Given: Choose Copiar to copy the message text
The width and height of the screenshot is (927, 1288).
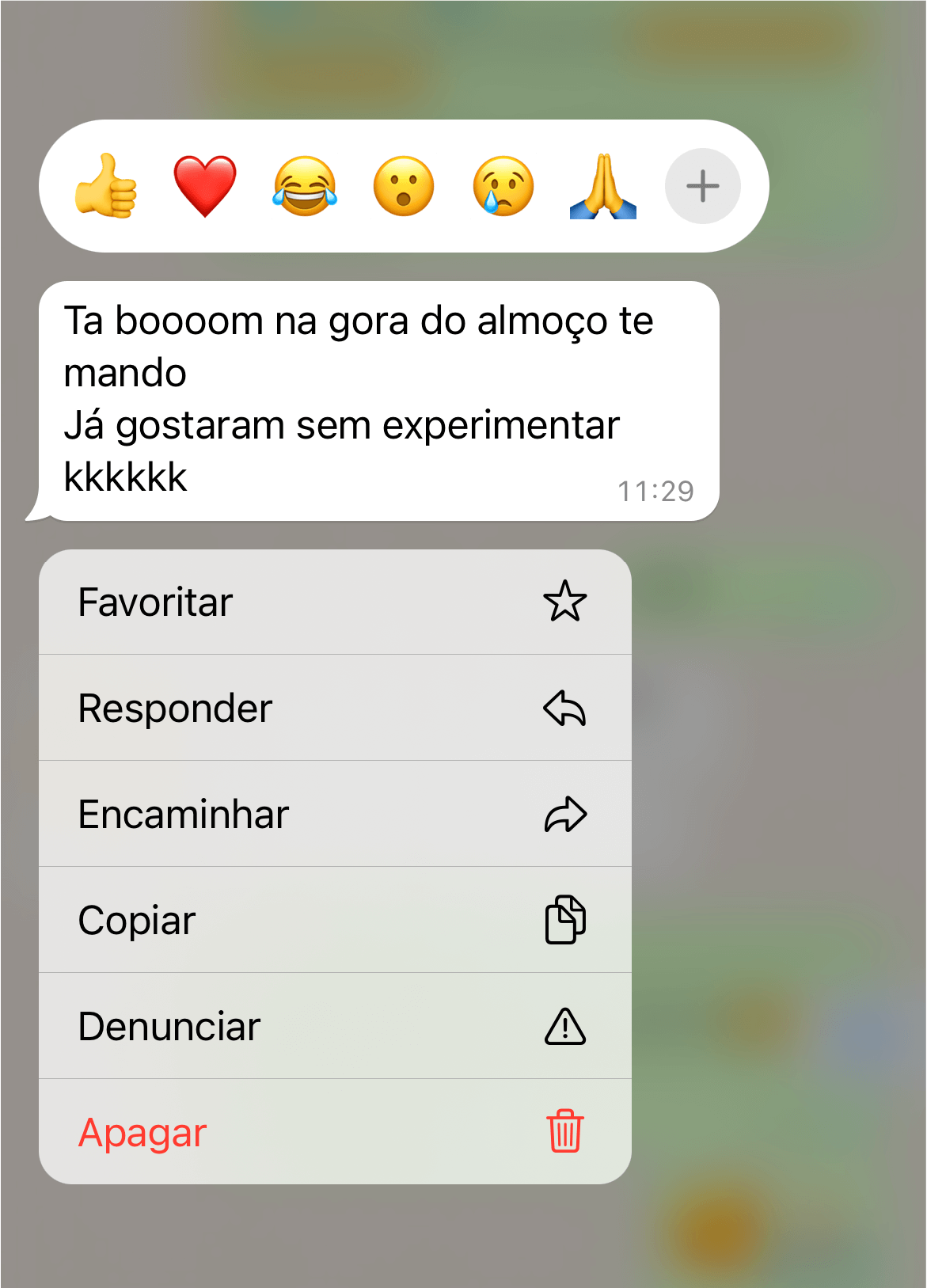Looking at the screenshot, I should pos(136,920).
